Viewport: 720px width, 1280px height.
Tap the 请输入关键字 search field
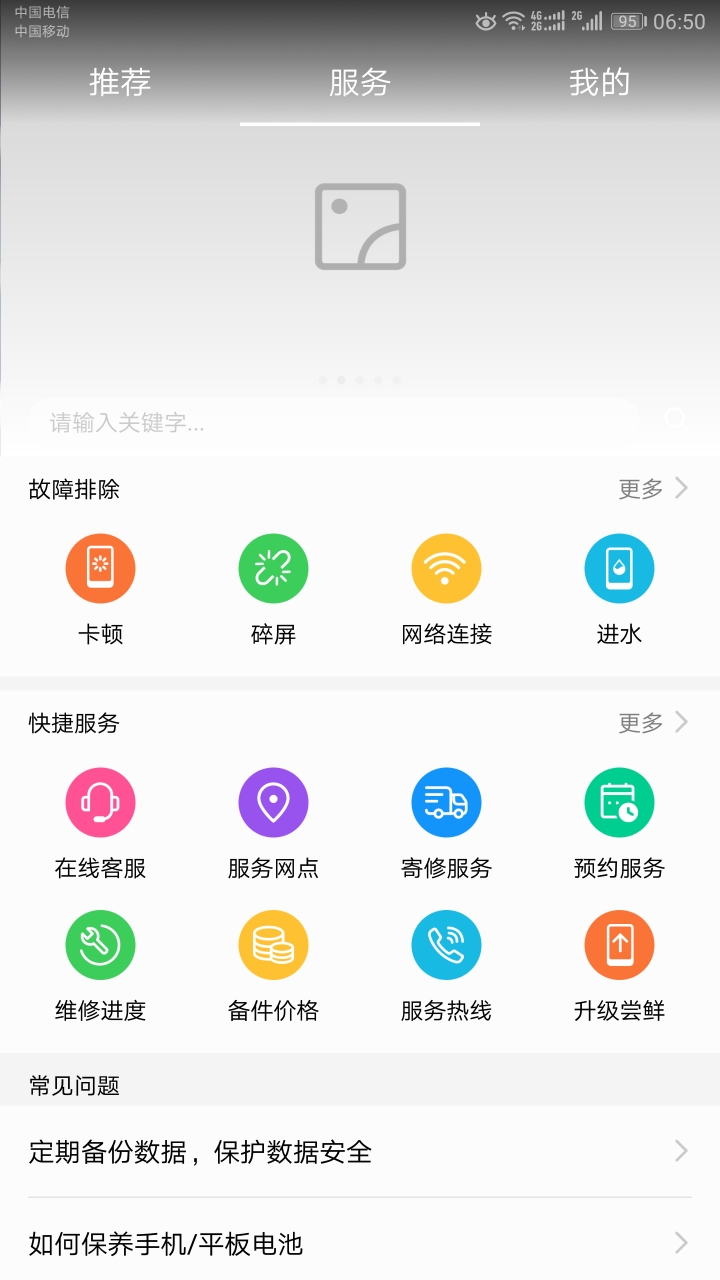coord(333,422)
